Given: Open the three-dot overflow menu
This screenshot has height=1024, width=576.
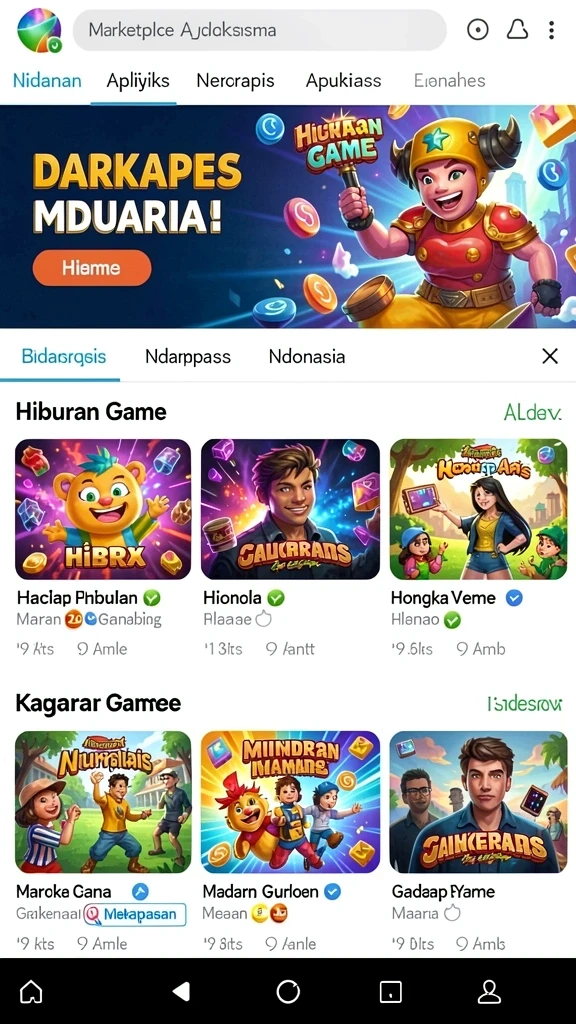Looking at the screenshot, I should (552, 30).
